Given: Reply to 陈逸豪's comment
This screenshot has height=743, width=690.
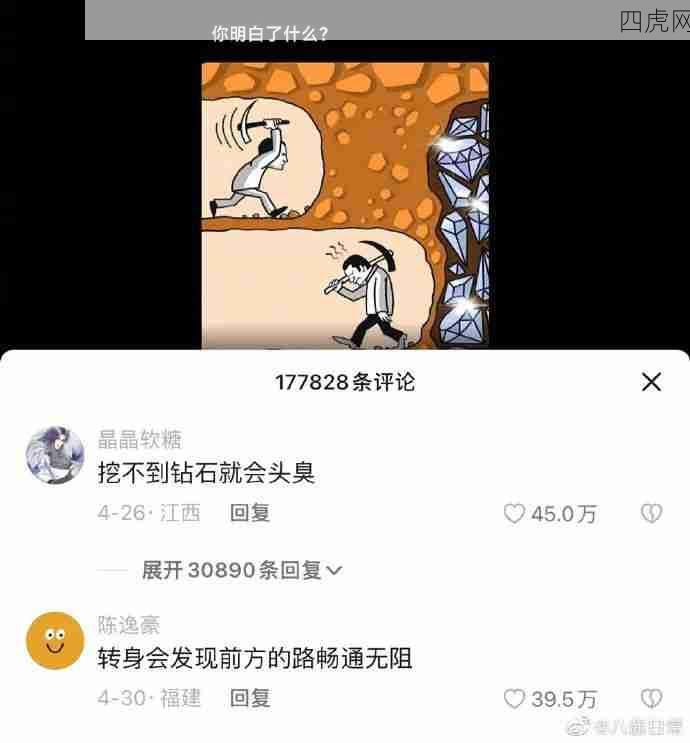Looking at the screenshot, I should pyautogui.click(x=250, y=698).
